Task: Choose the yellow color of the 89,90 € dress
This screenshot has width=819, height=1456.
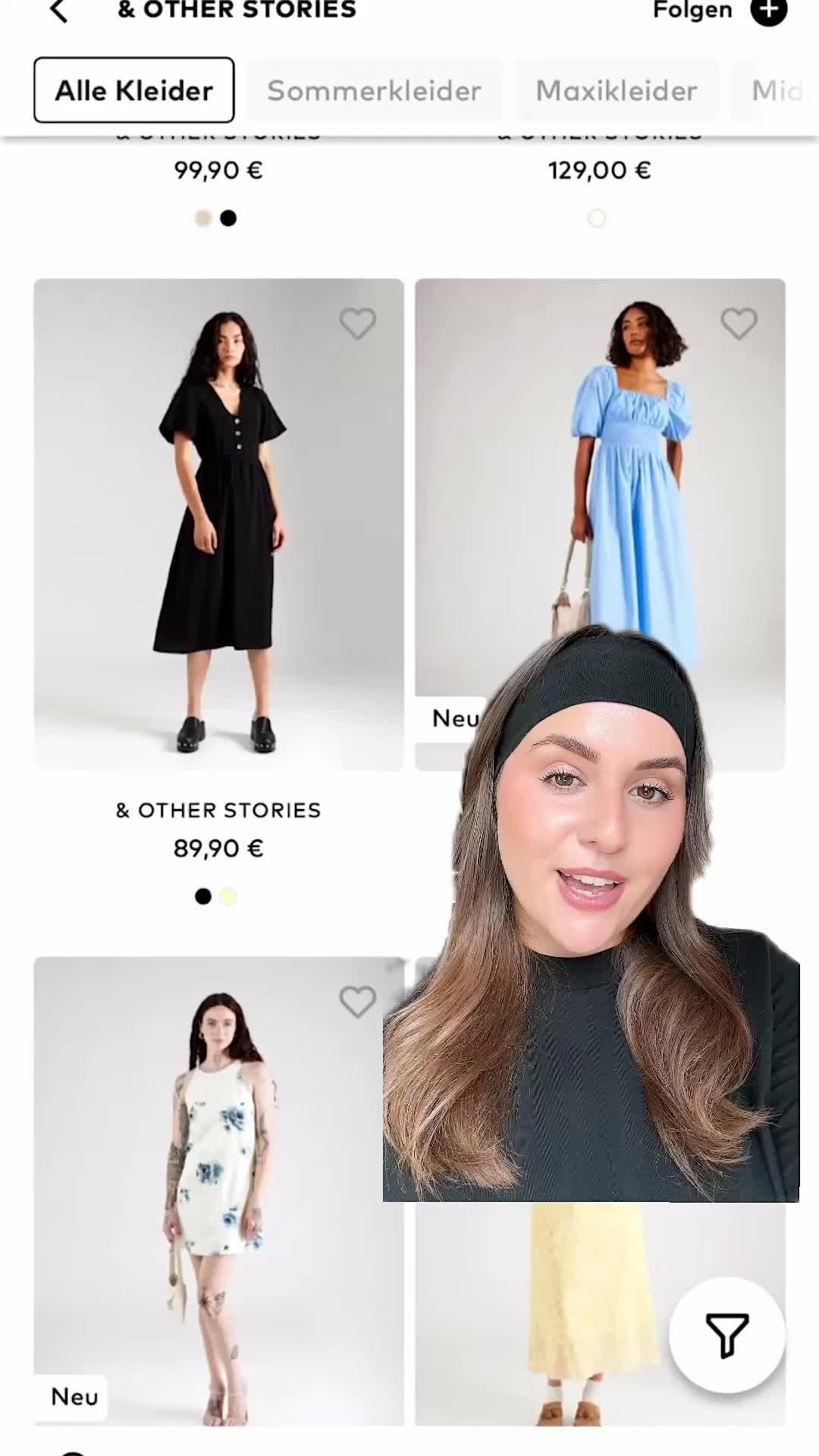Action: tap(228, 896)
